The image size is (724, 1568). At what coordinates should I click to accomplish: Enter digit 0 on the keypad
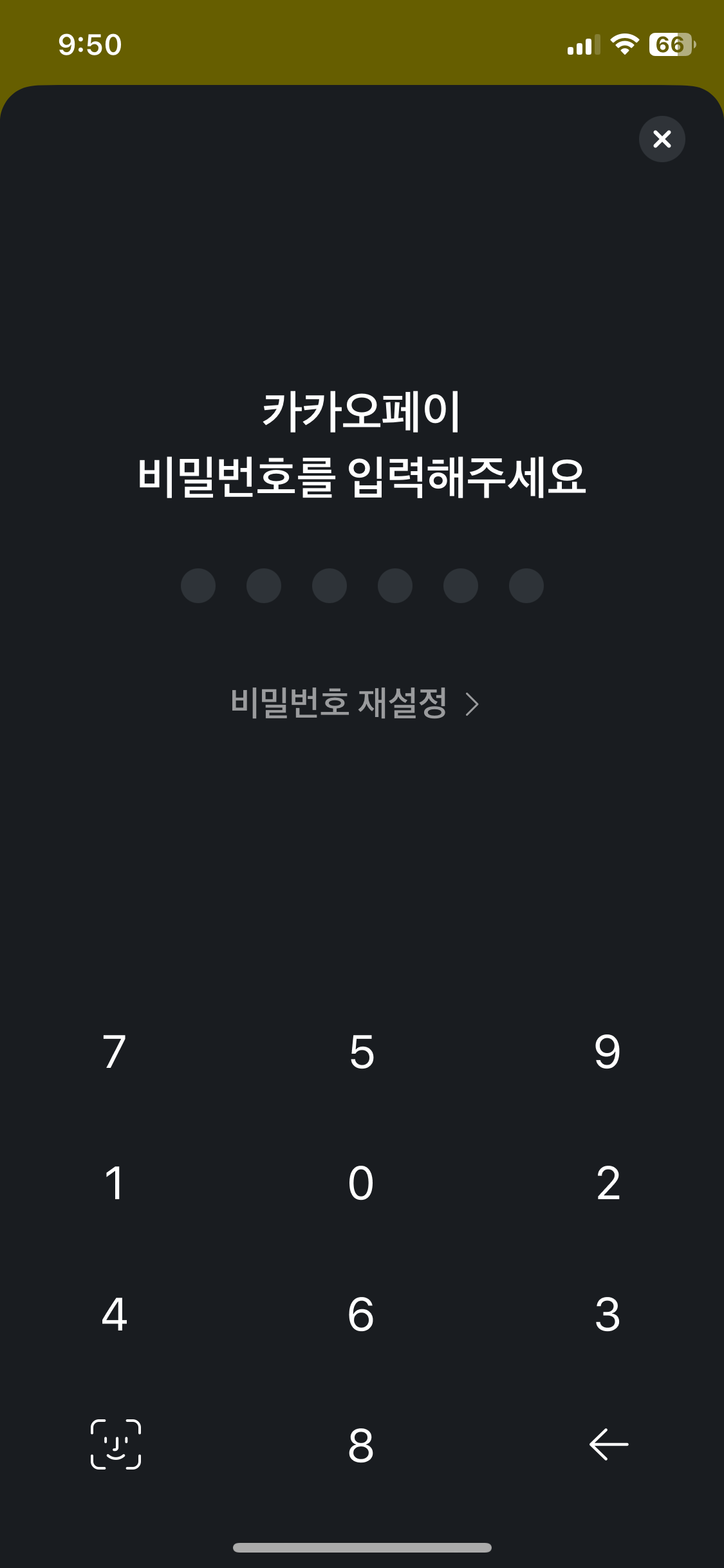361,1183
